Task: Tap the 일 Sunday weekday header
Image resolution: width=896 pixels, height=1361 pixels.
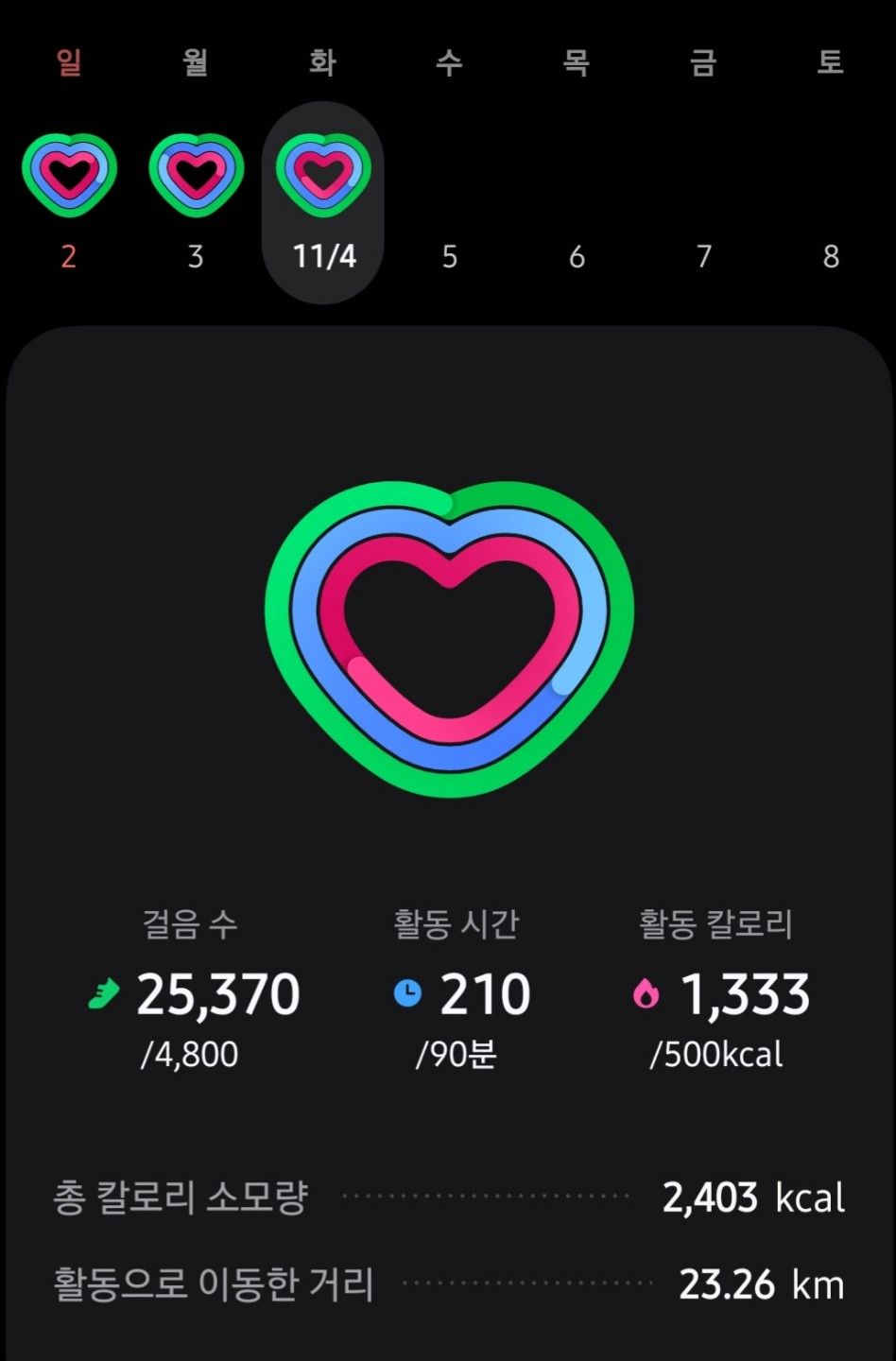Action: pos(66,61)
